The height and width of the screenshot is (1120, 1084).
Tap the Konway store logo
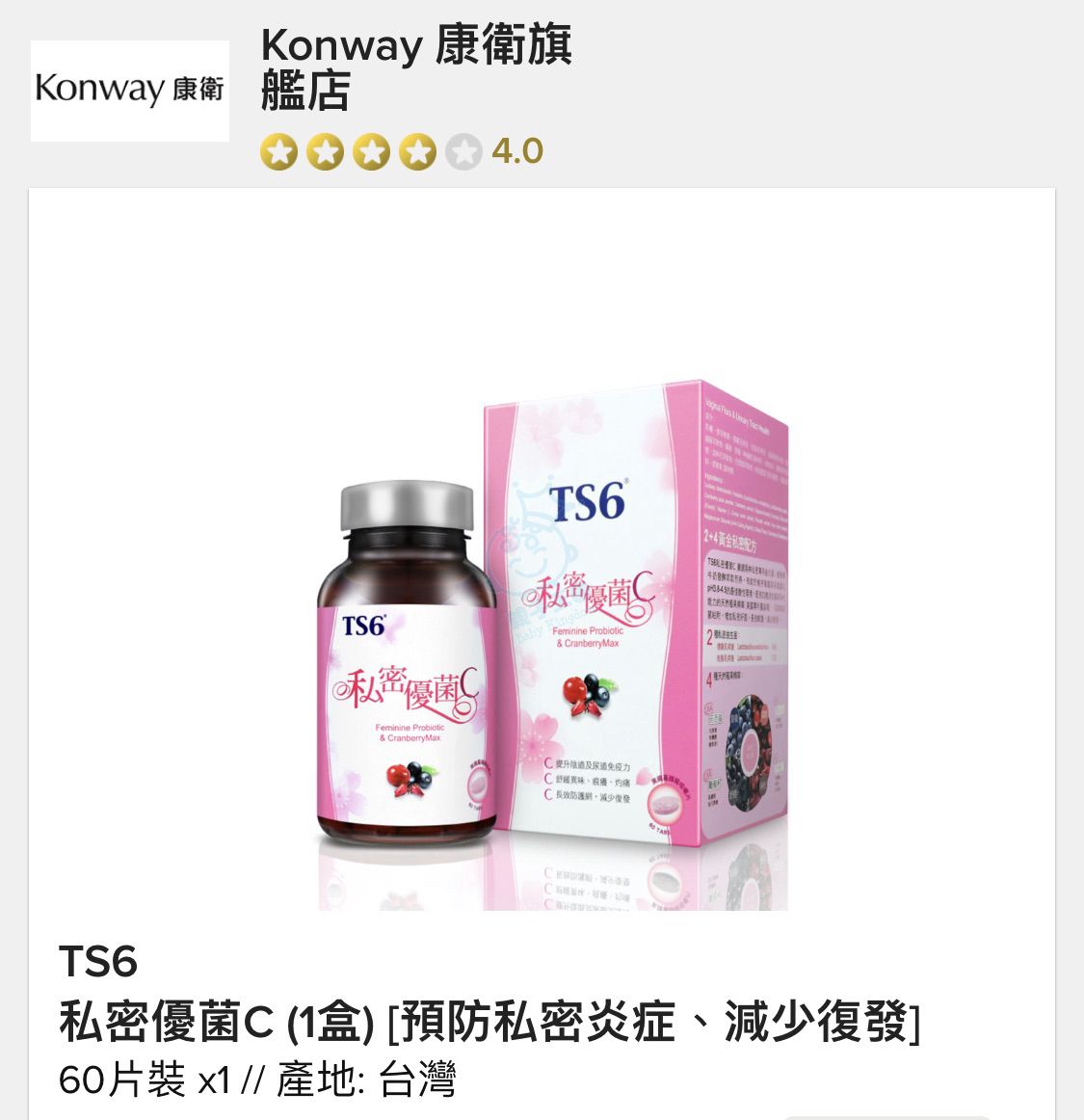(130, 91)
